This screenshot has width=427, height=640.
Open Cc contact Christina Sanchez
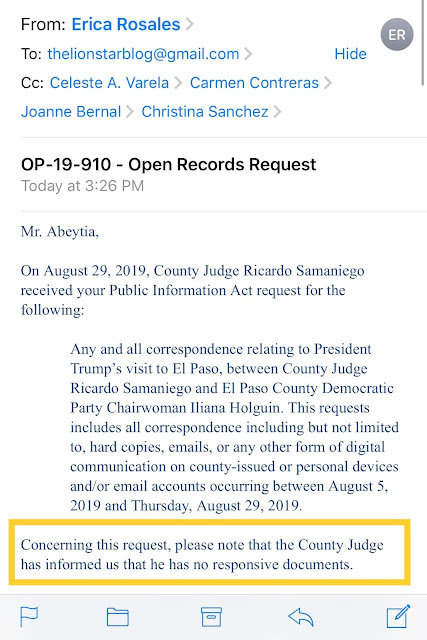[205, 111]
